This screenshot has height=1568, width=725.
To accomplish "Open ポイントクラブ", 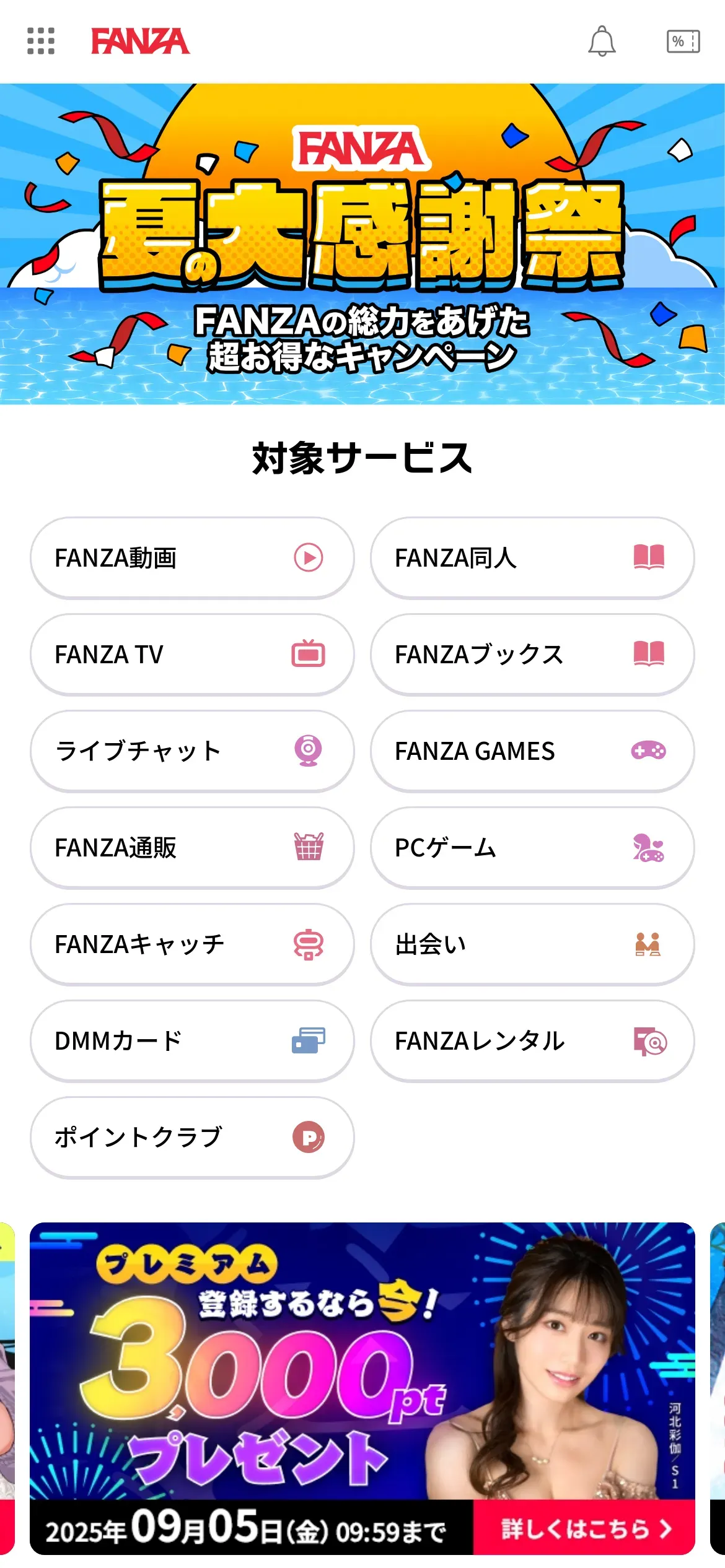I will coord(192,1137).
